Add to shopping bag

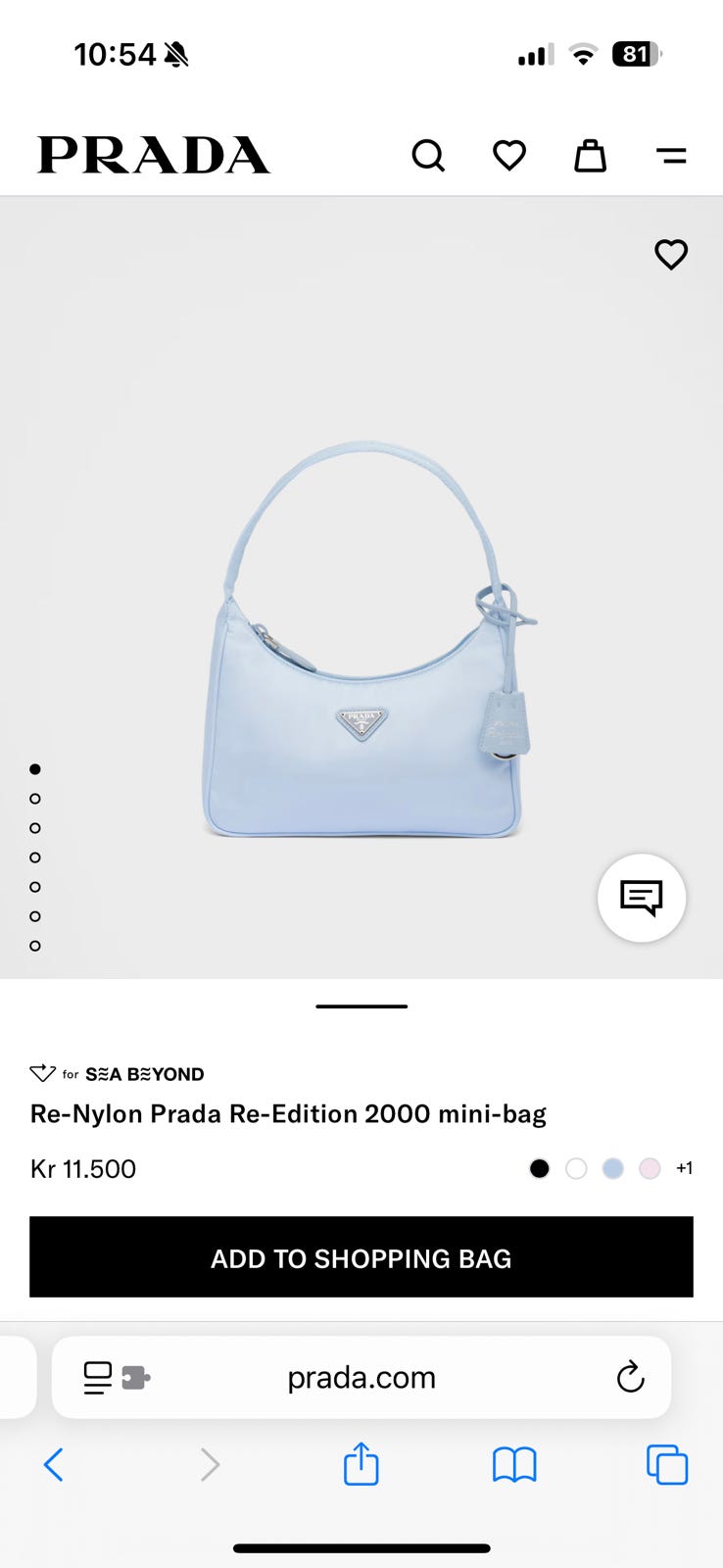tap(361, 1257)
